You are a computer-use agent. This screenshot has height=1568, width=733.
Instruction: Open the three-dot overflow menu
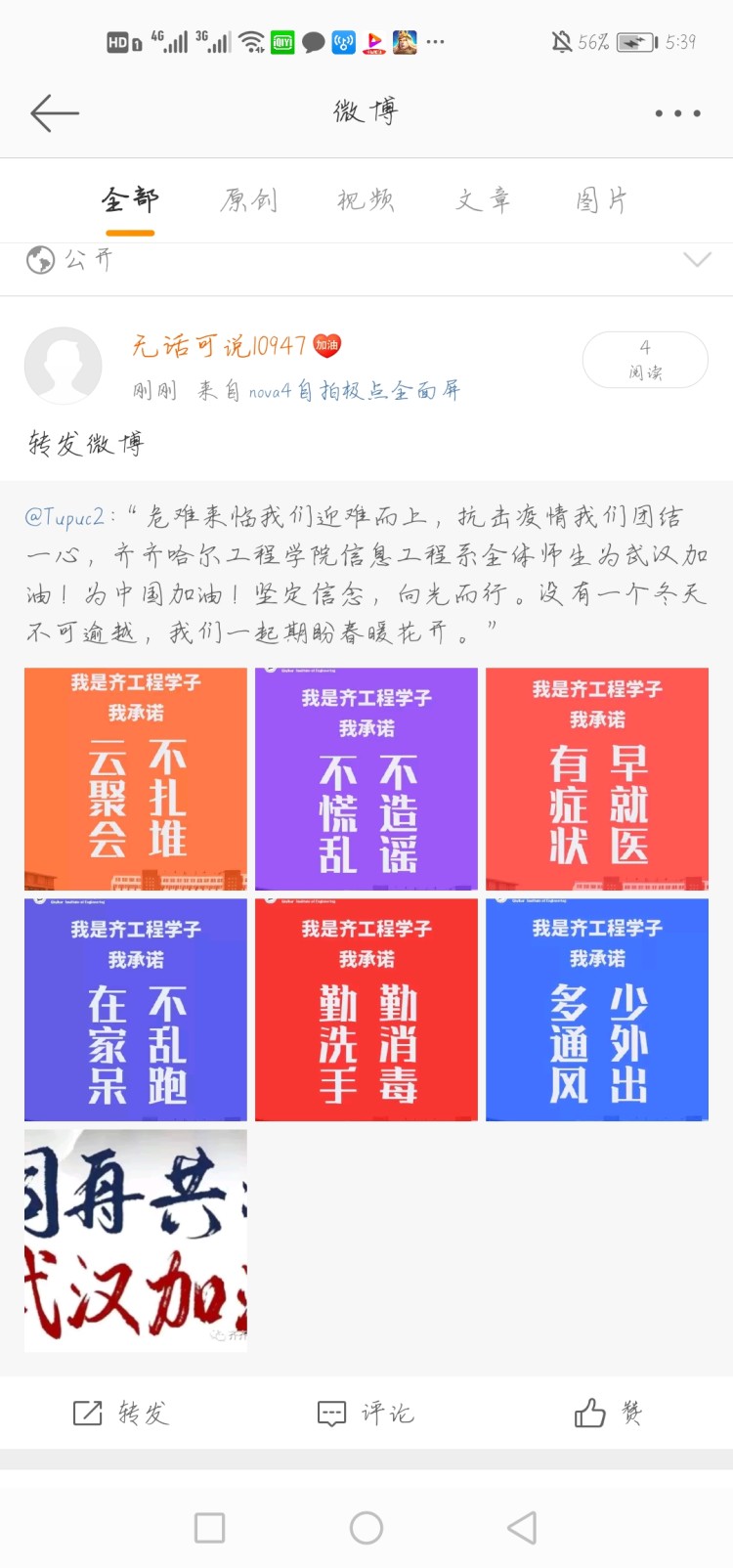click(677, 113)
